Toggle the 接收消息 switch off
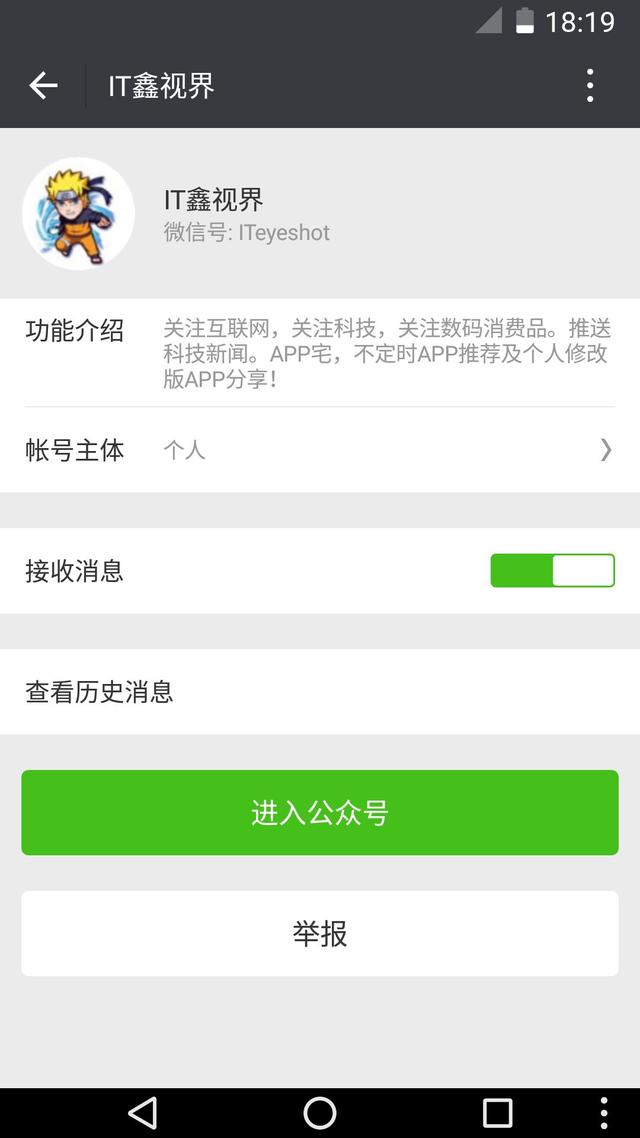 (552, 570)
